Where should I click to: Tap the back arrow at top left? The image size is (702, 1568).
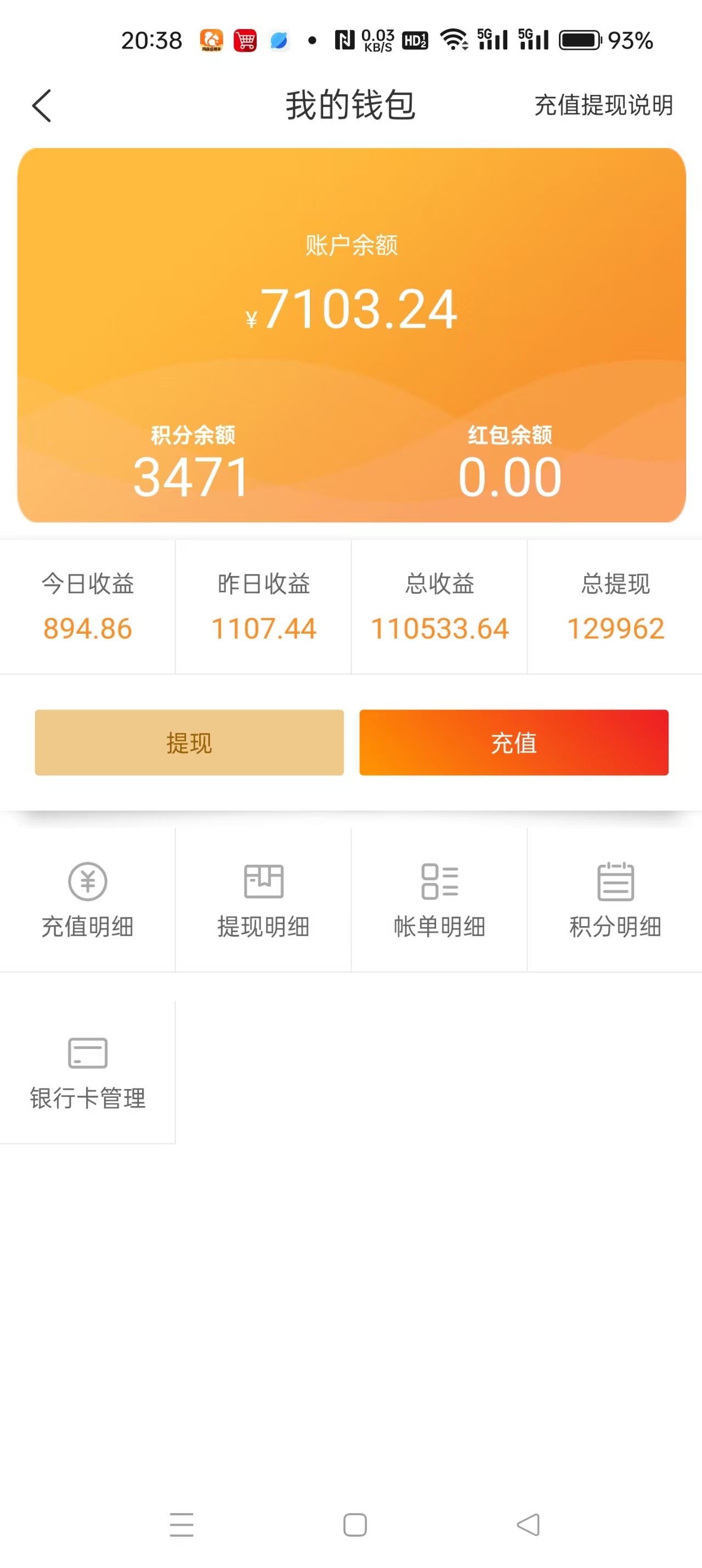point(41,105)
